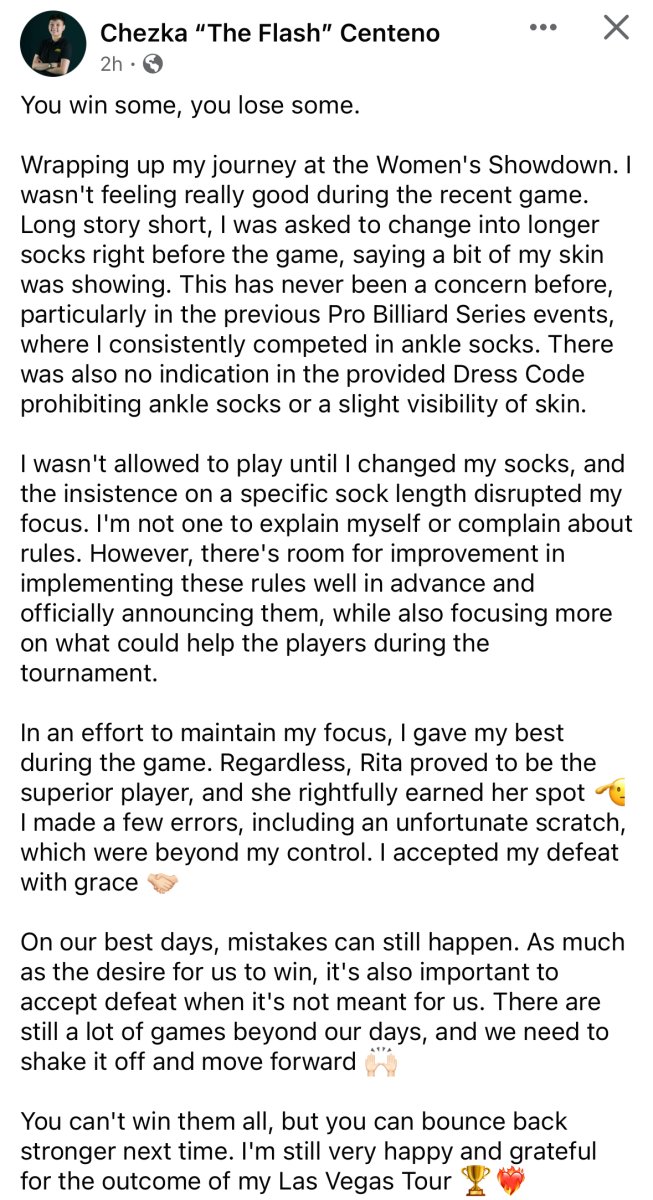Open Chezka "The Flash" Centeno's profile name
This screenshot has width=653, height=1200.
269,33
